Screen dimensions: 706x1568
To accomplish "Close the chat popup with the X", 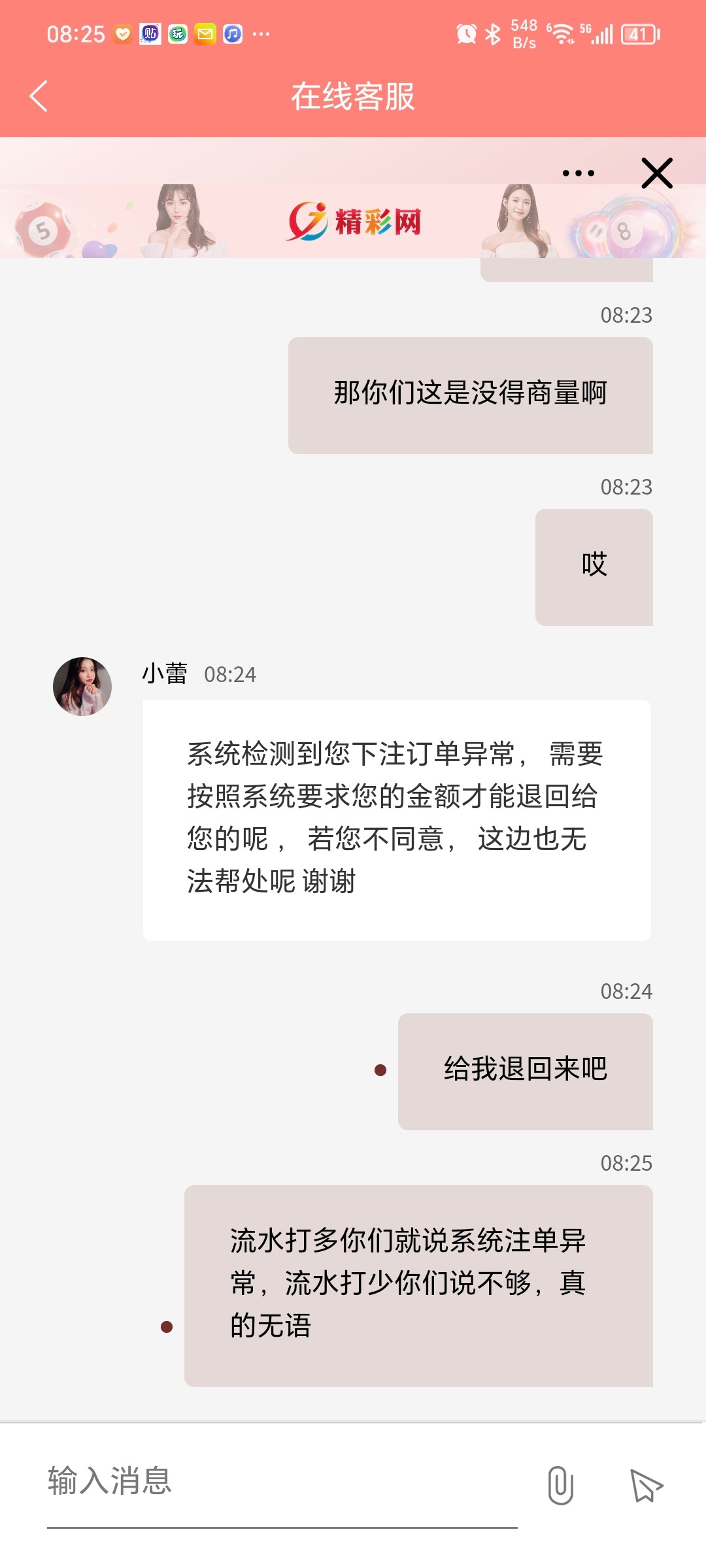I will 656,172.
